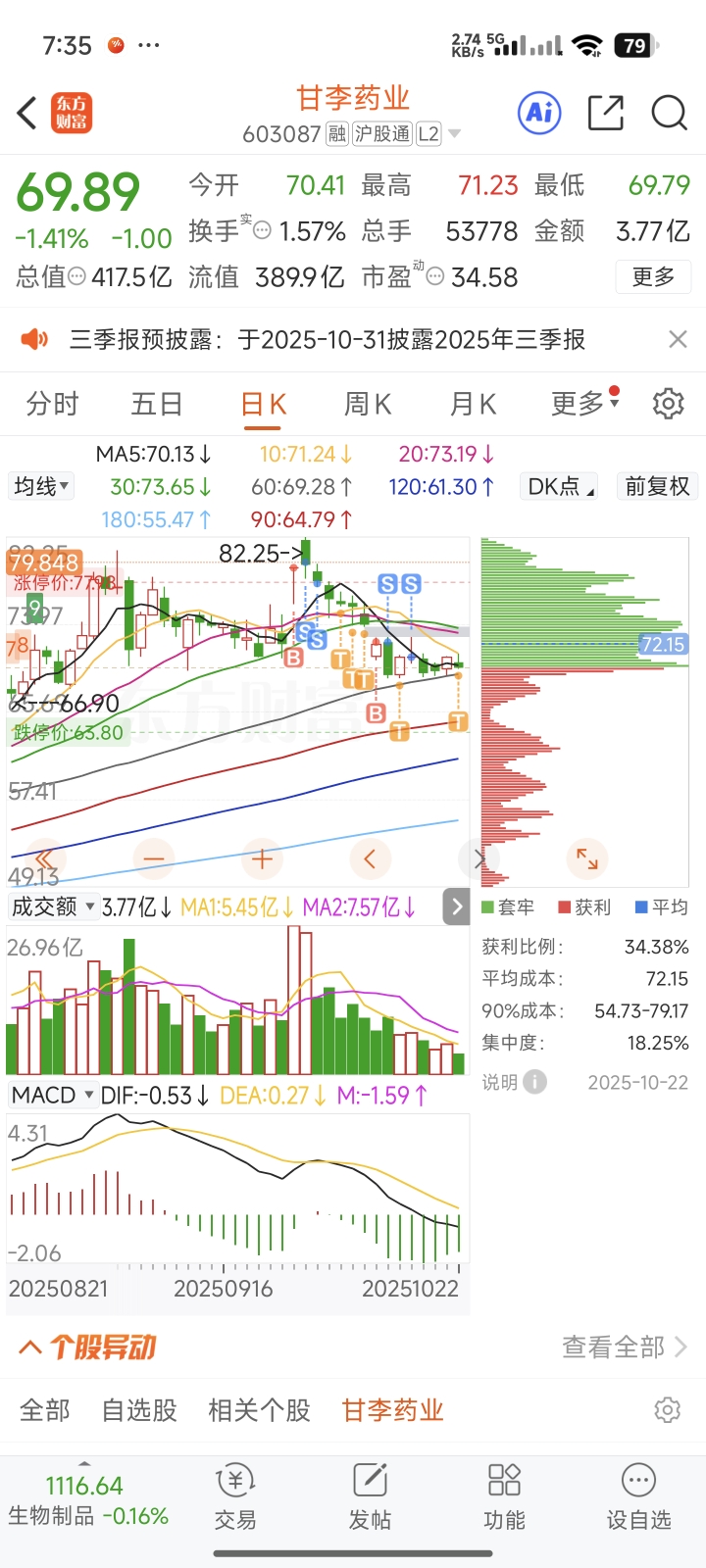Tap 更多 to show more quote data
The image size is (706, 1568).
click(653, 277)
